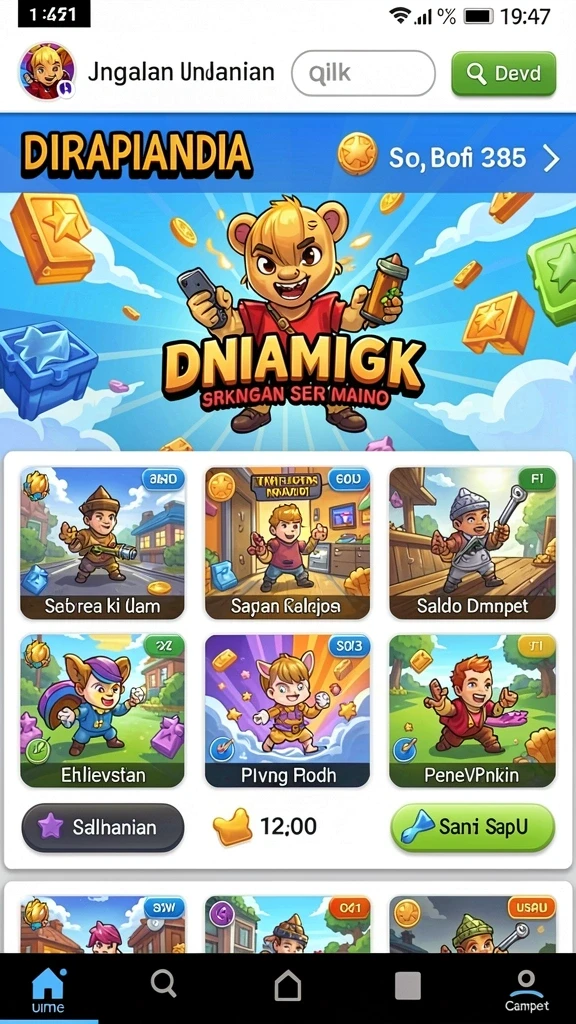Tap the Salhanian star button
Image resolution: width=576 pixels, height=1024 pixels.
103,827
